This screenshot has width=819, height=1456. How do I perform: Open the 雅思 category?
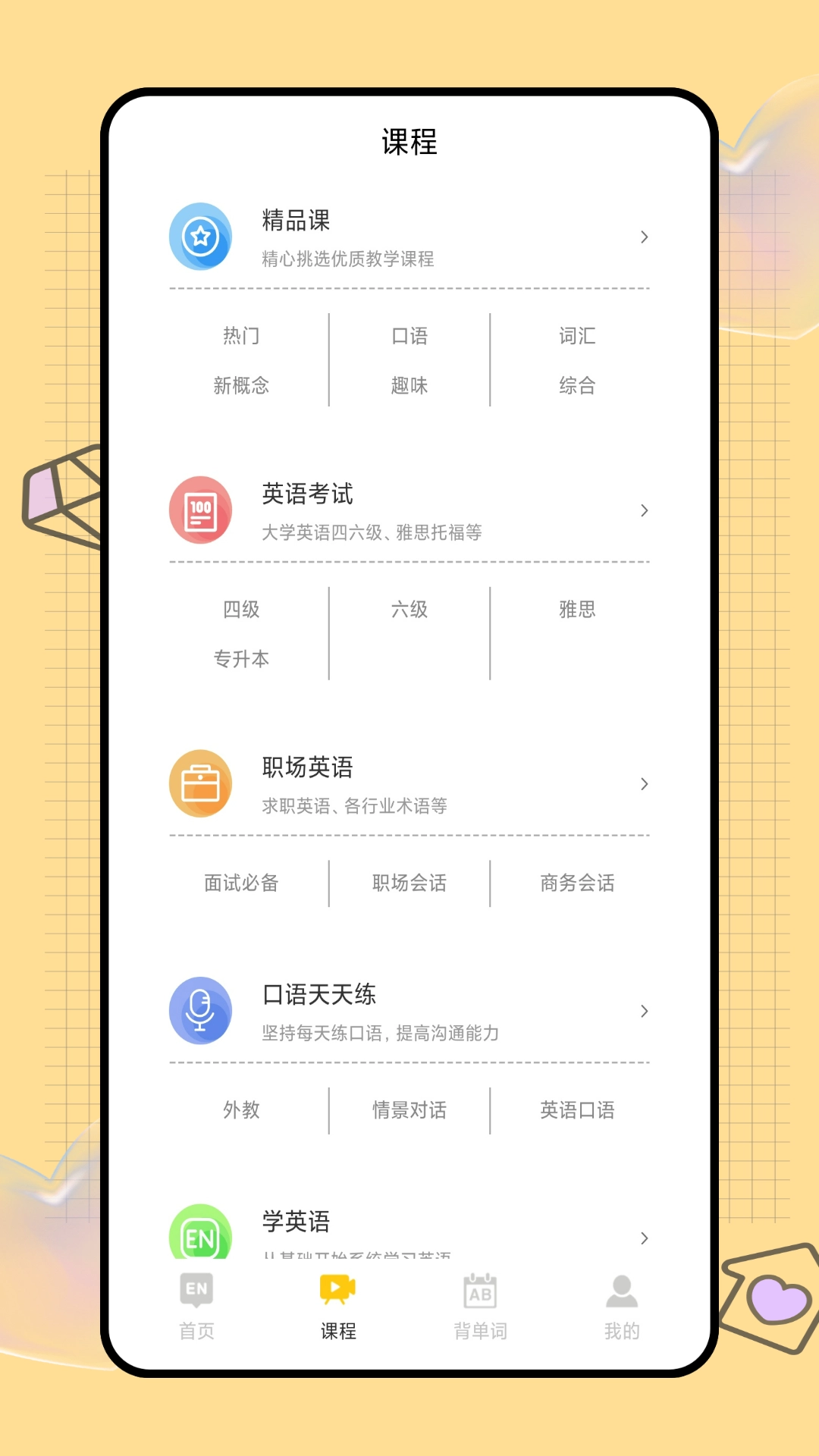tap(578, 609)
